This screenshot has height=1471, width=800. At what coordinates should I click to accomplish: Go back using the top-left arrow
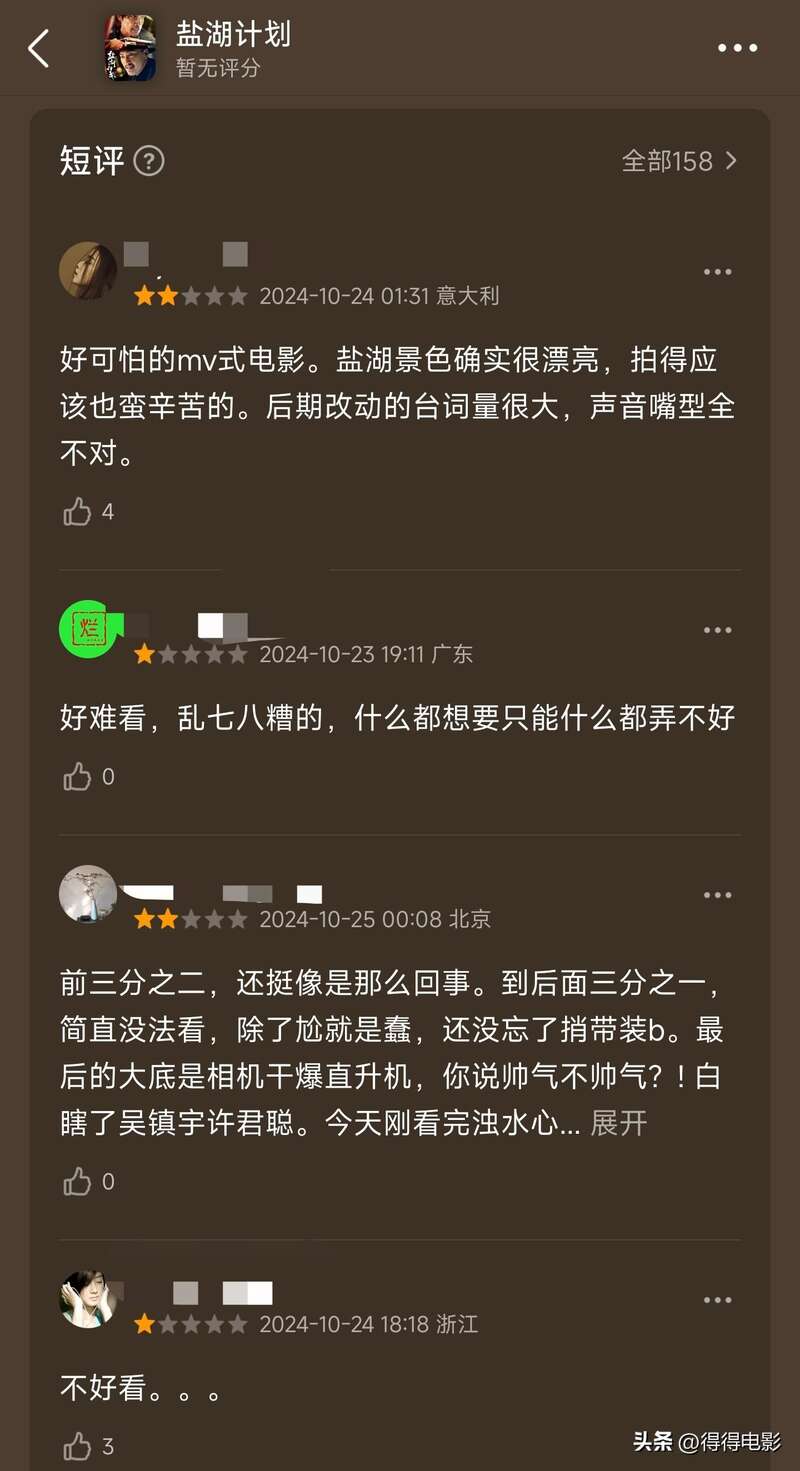coord(39,48)
